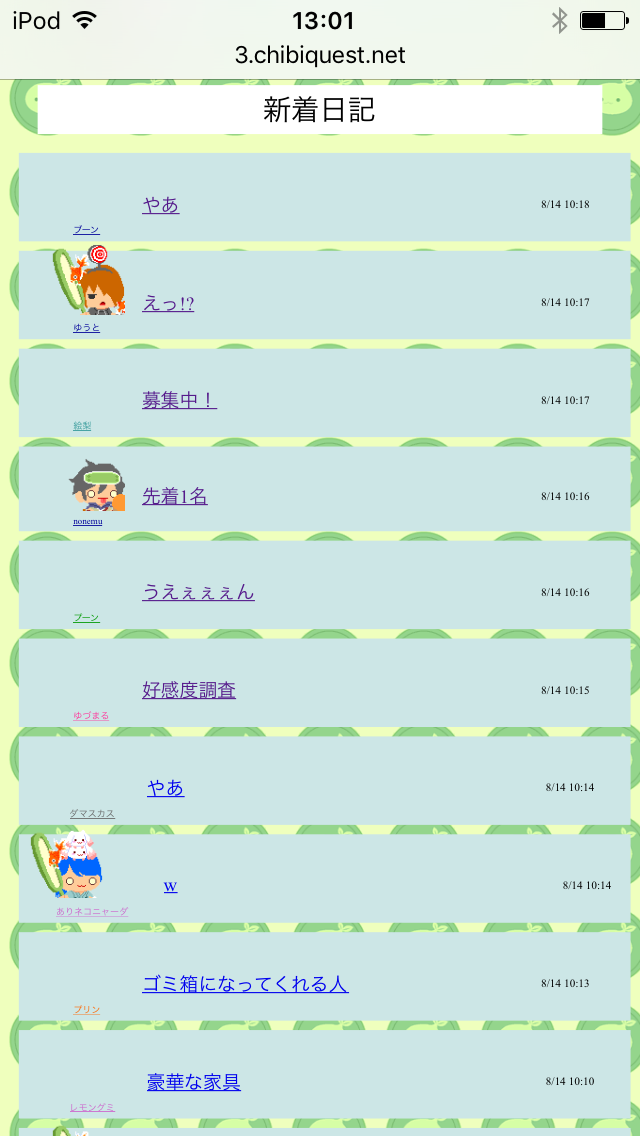The image size is (640, 1136).
Task: Open the やあ diary by ダマスカス
Action: click(x=166, y=788)
